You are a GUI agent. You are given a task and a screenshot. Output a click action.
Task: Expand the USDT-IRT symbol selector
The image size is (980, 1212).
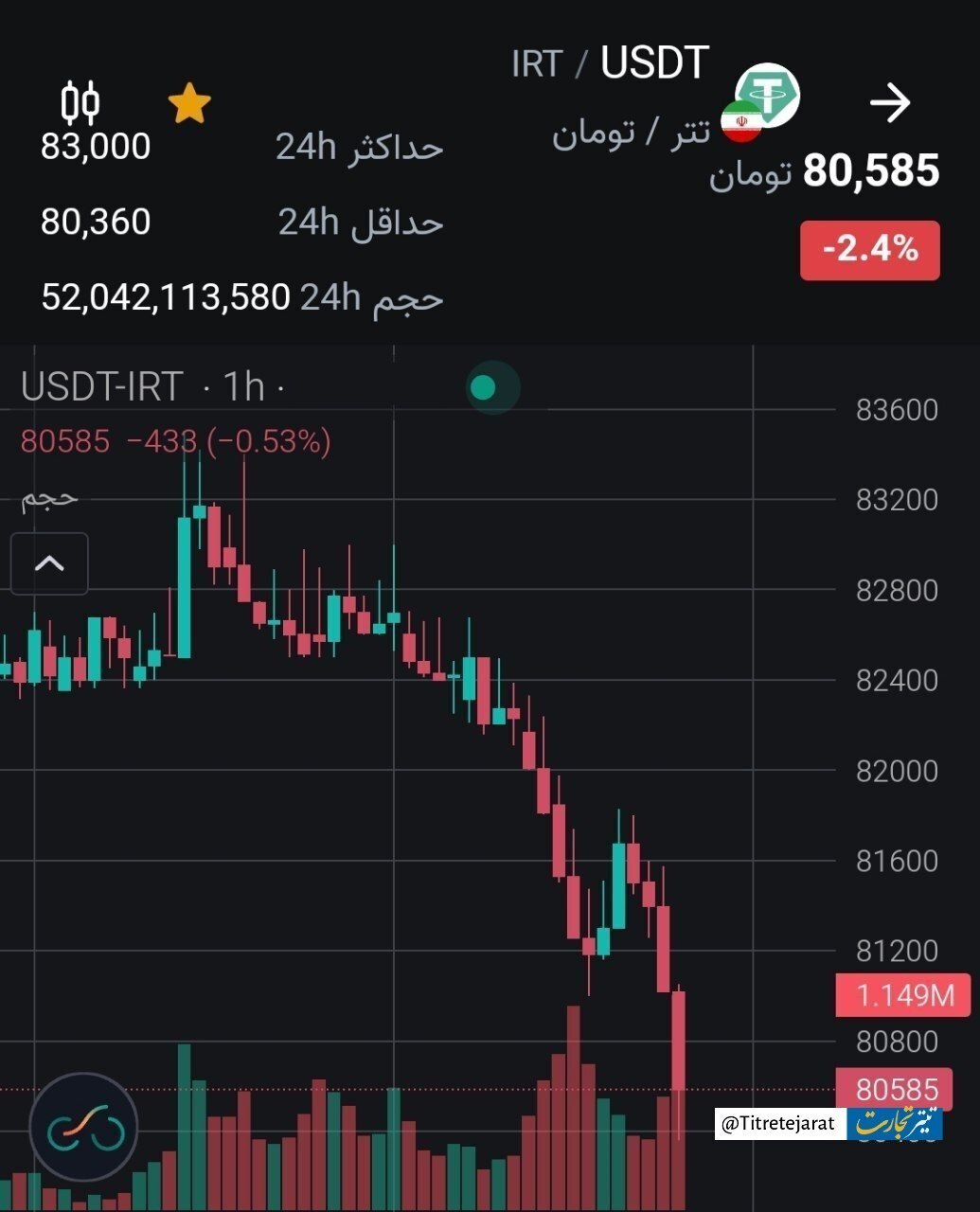coord(101,386)
